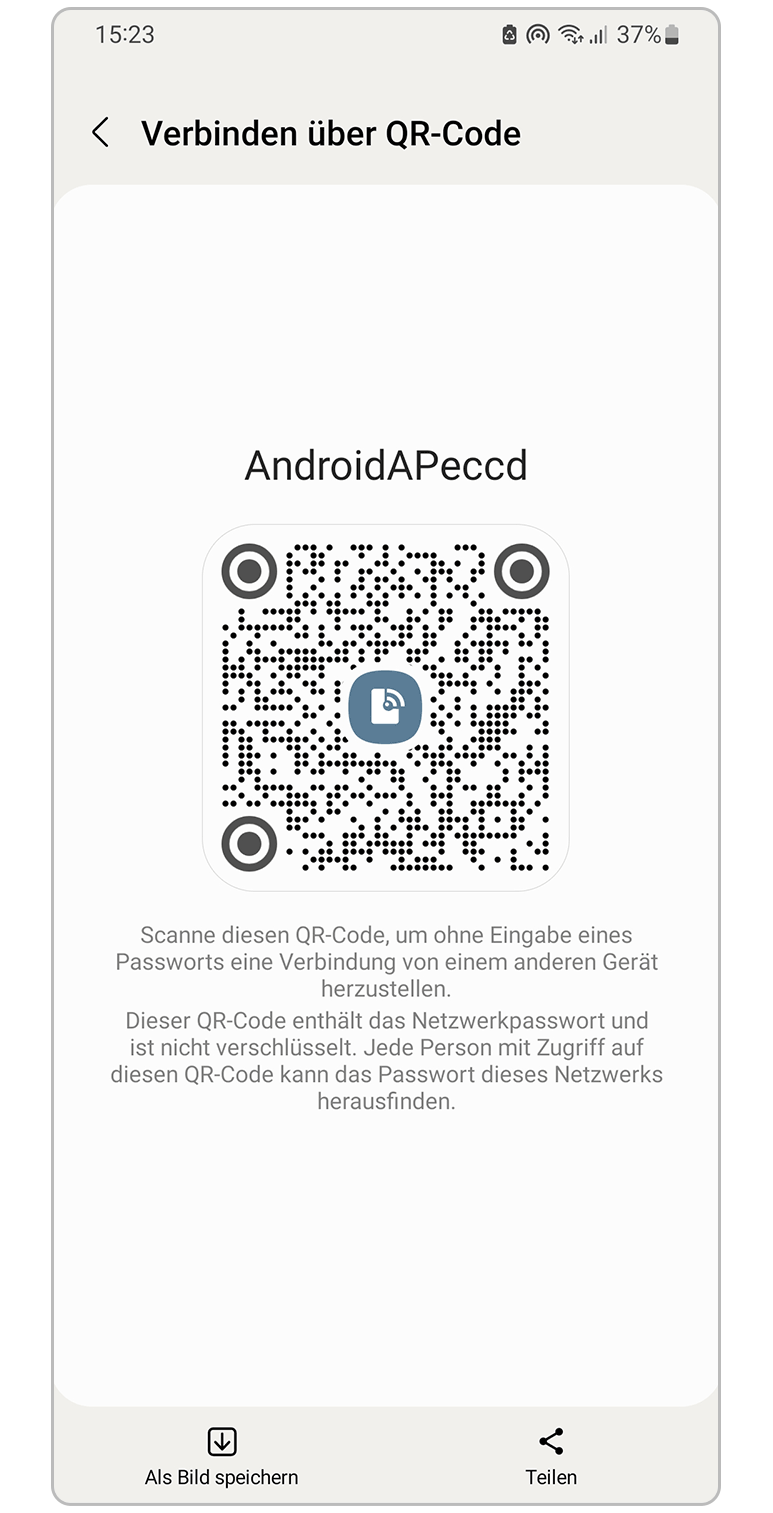Tap the bottom-left QR finder pattern
This screenshot has height=1513, width=773.
pyautogui.click(x=248, y=845)
